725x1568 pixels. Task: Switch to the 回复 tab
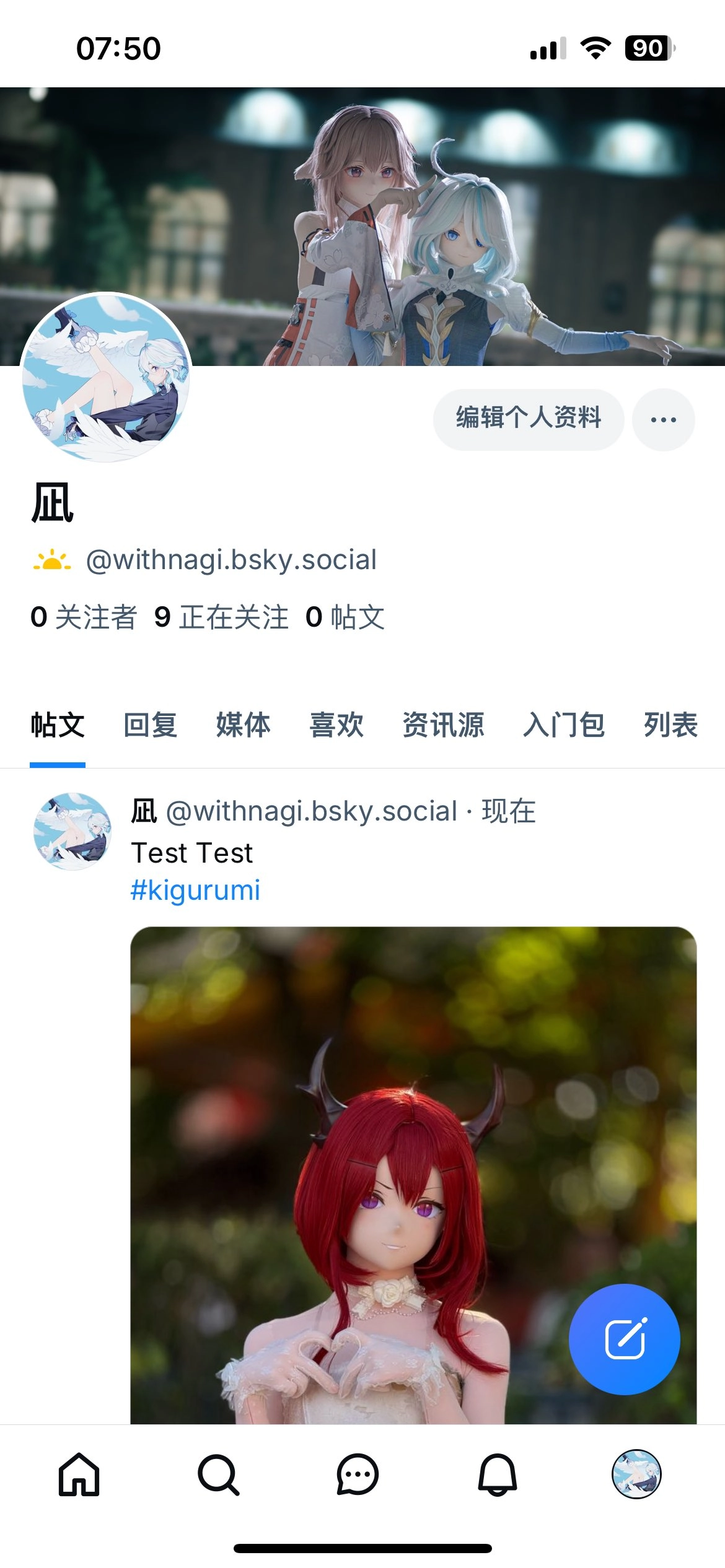point(150,725)
